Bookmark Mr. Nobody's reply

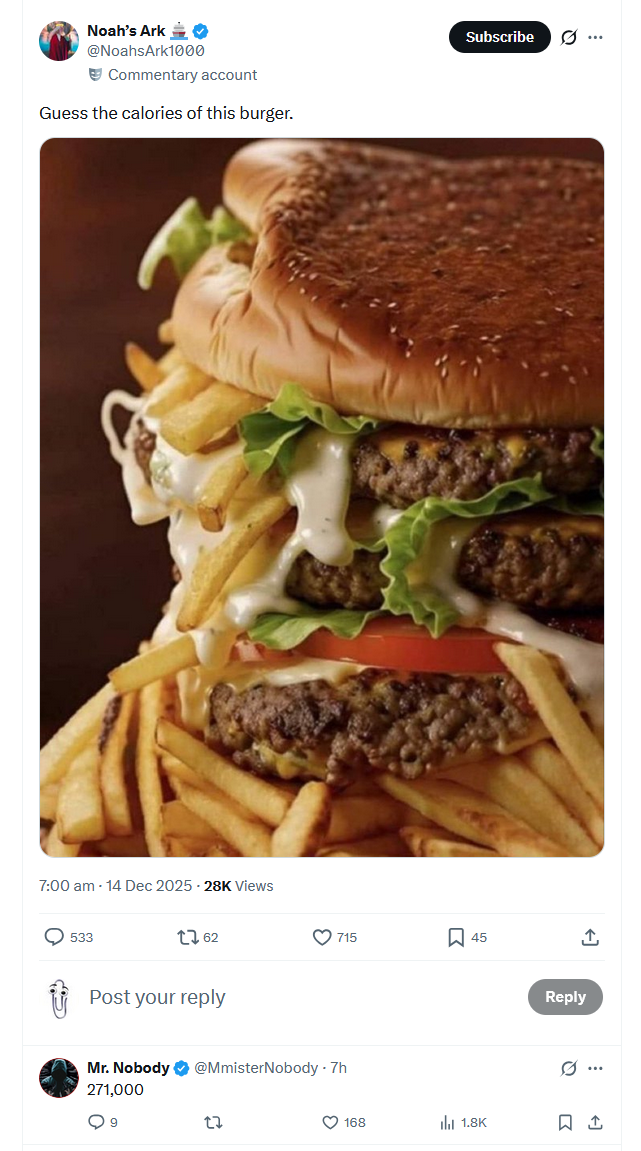coord(565,1123)
